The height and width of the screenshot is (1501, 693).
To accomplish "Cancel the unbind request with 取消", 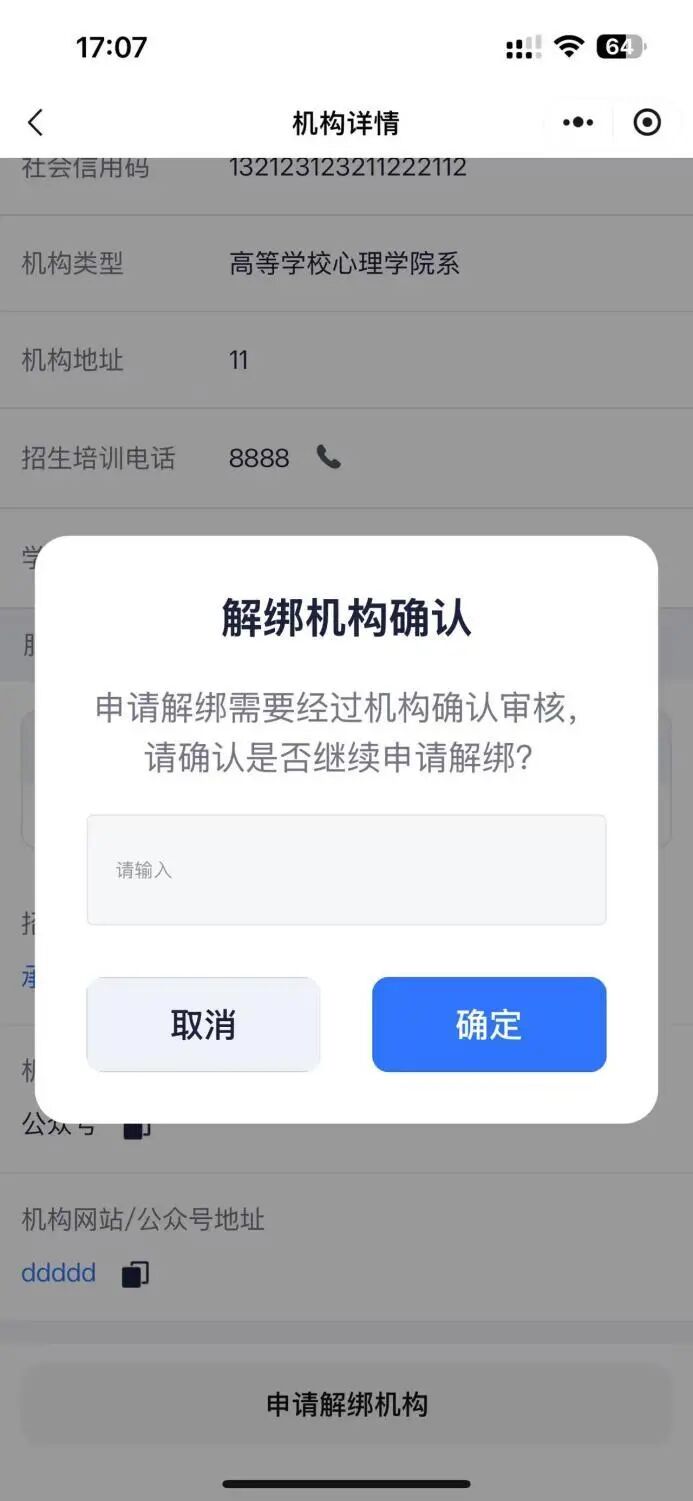I will coord(203,1025).
